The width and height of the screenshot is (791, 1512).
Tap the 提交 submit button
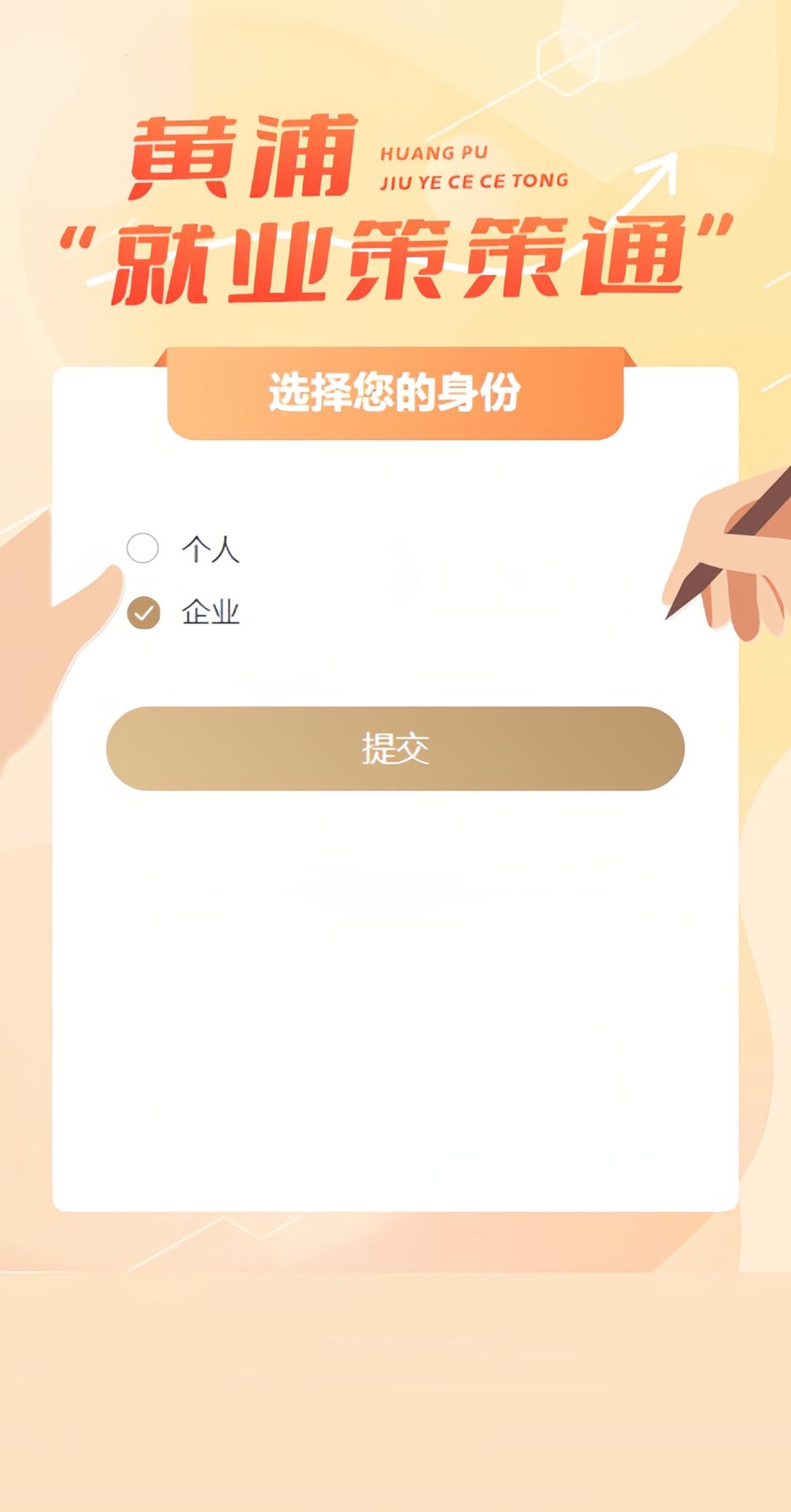[x=395, y=748]
